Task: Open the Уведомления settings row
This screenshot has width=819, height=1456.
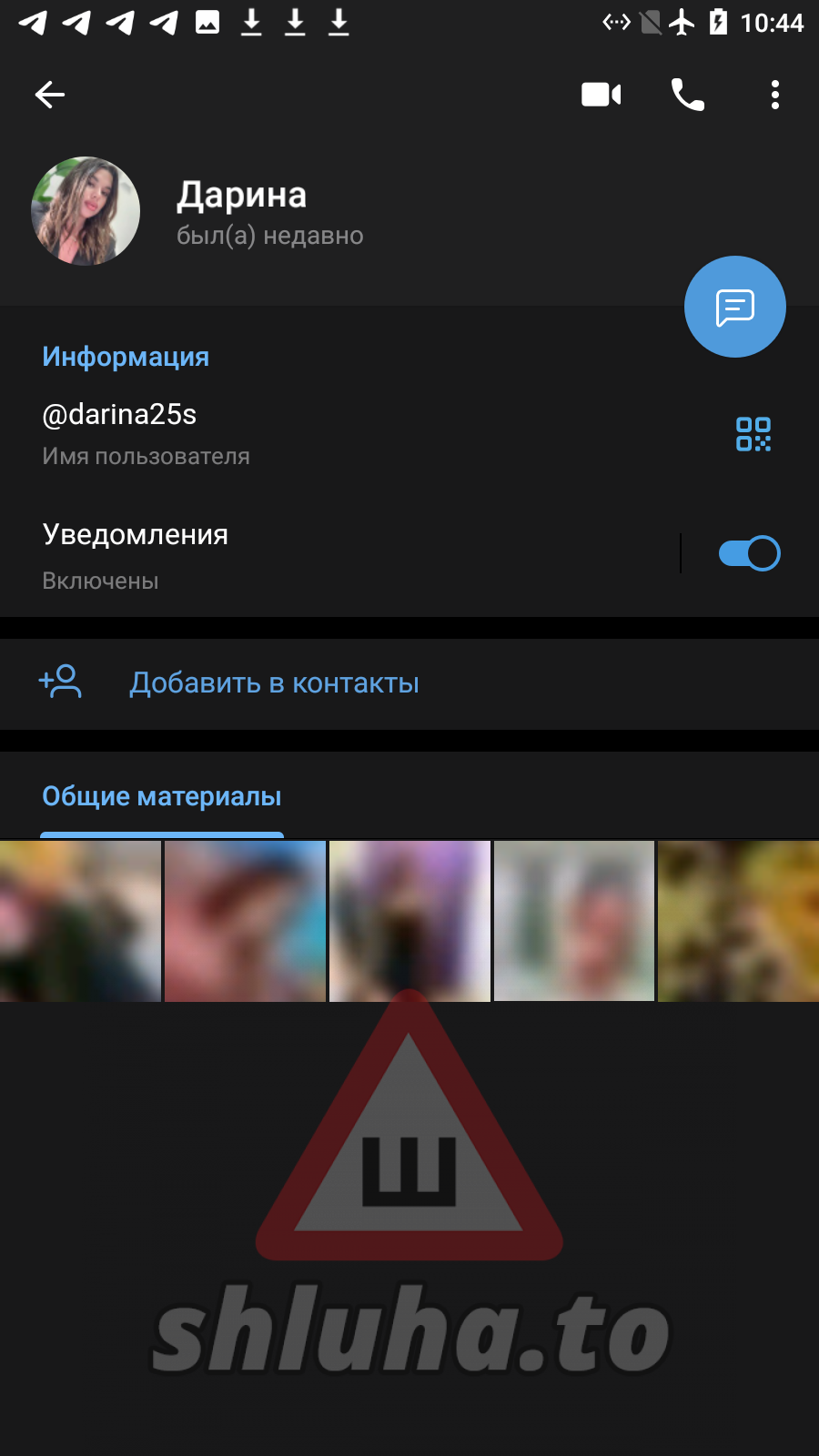Action: pyautogui.click(x=339, y=555)
